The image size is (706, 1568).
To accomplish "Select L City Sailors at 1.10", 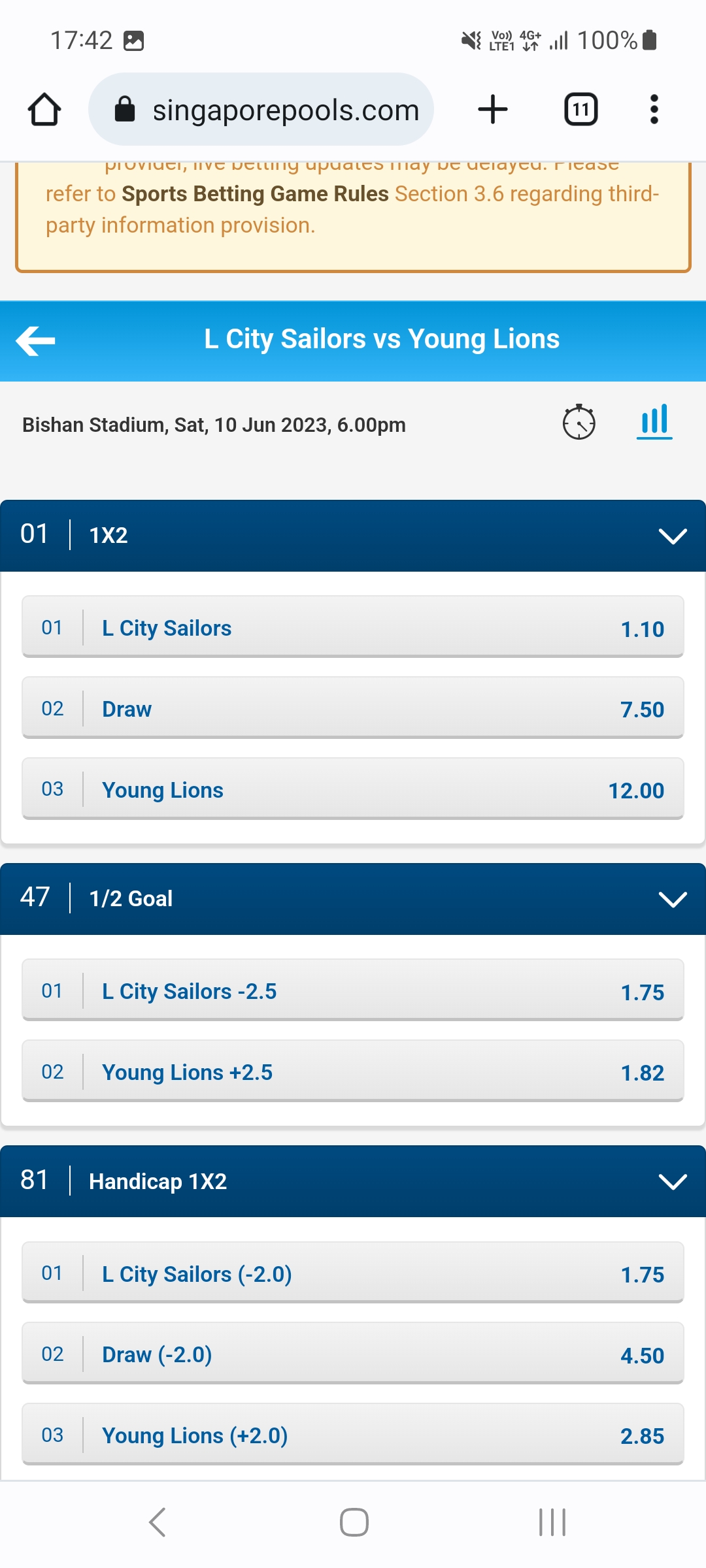I will coord(353,627).
